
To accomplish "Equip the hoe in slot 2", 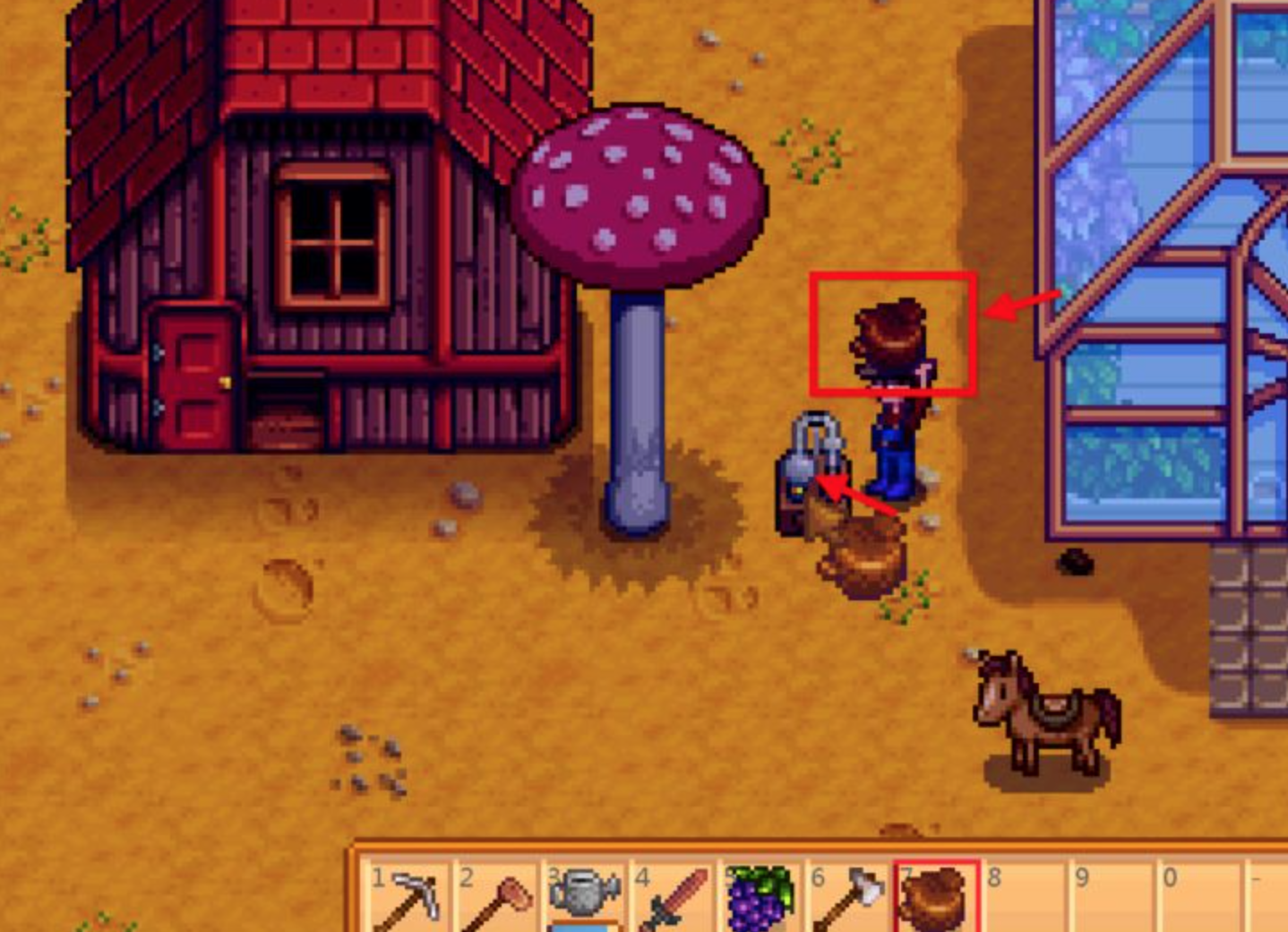I will coord(496,899).
